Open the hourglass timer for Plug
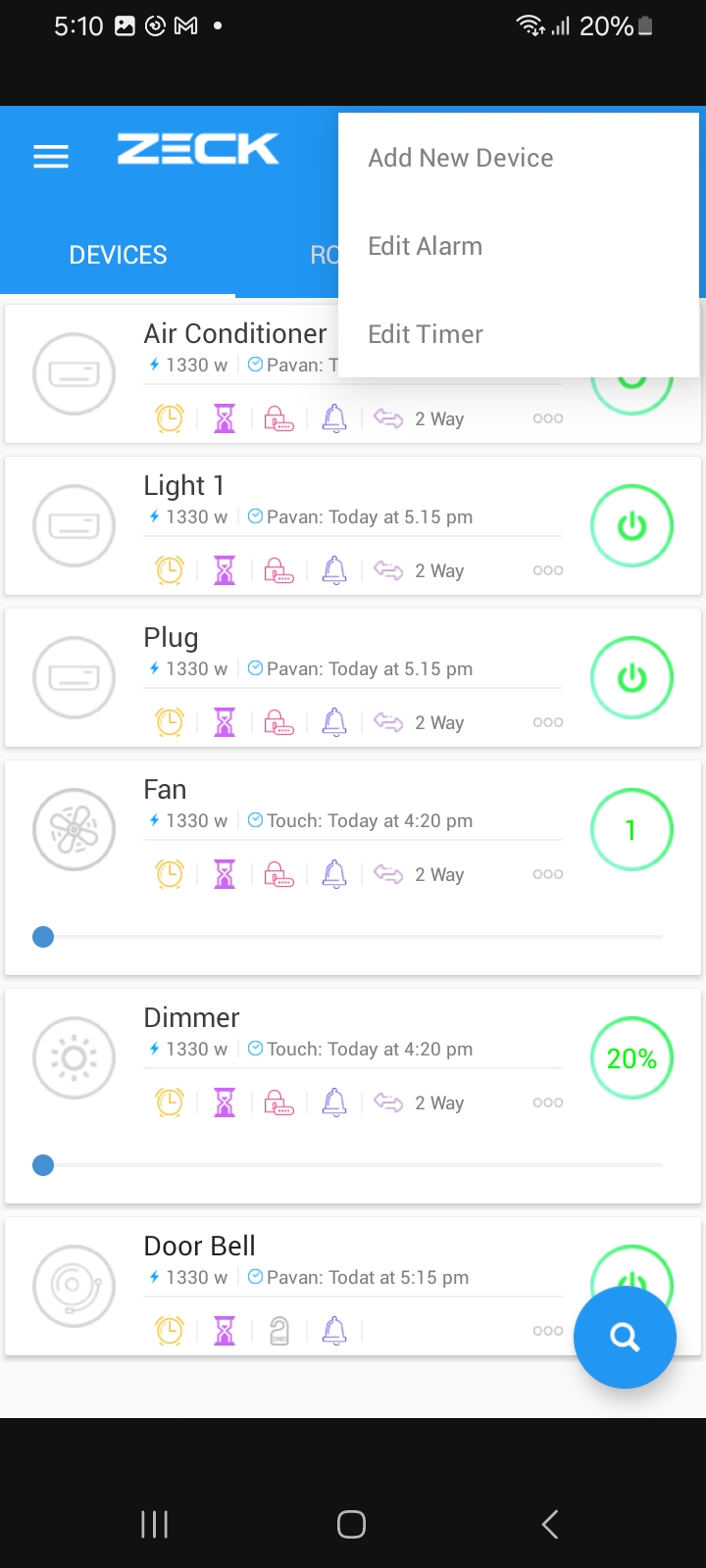This screenshot has height=1568, width=706. [x=225, y=722]
